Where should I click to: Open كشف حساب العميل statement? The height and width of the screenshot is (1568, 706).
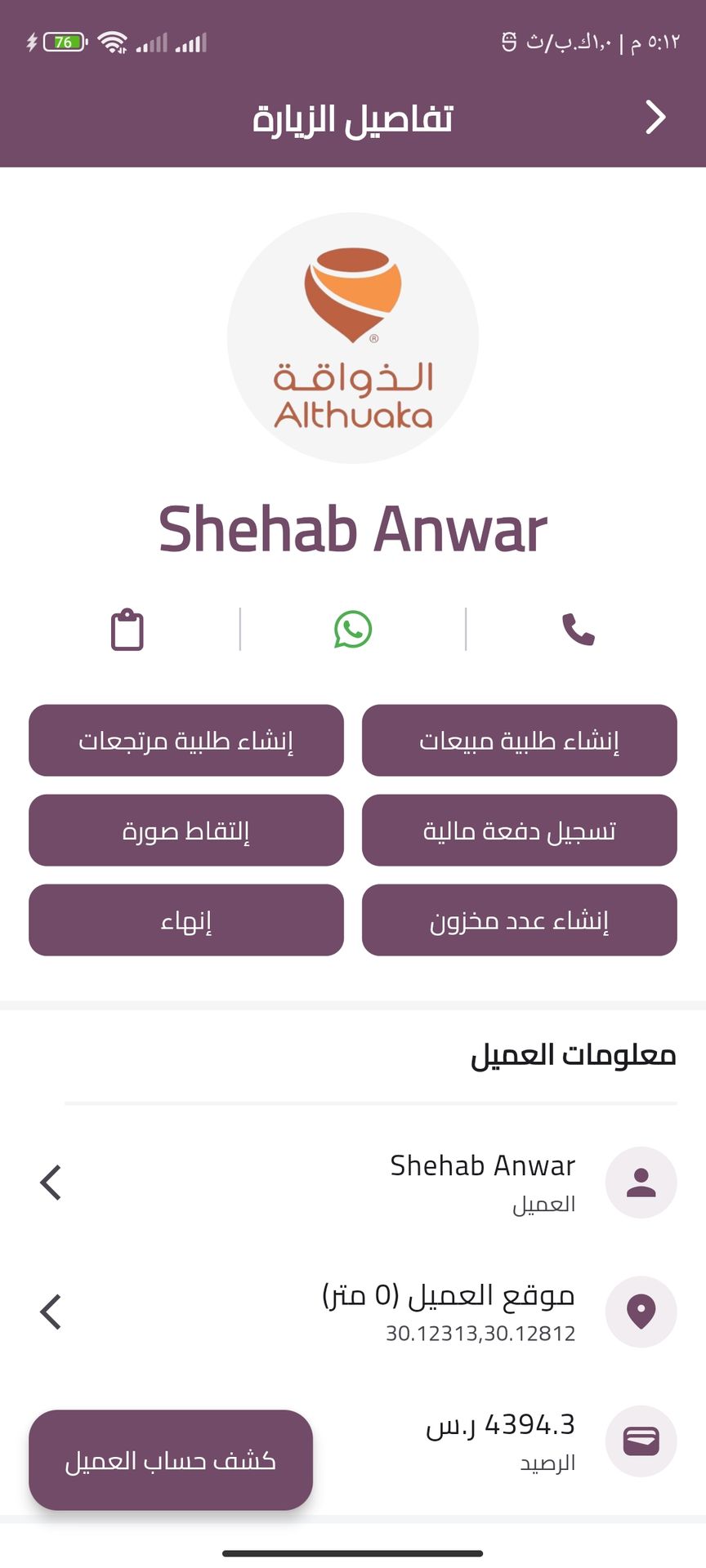coord(171,1459)
